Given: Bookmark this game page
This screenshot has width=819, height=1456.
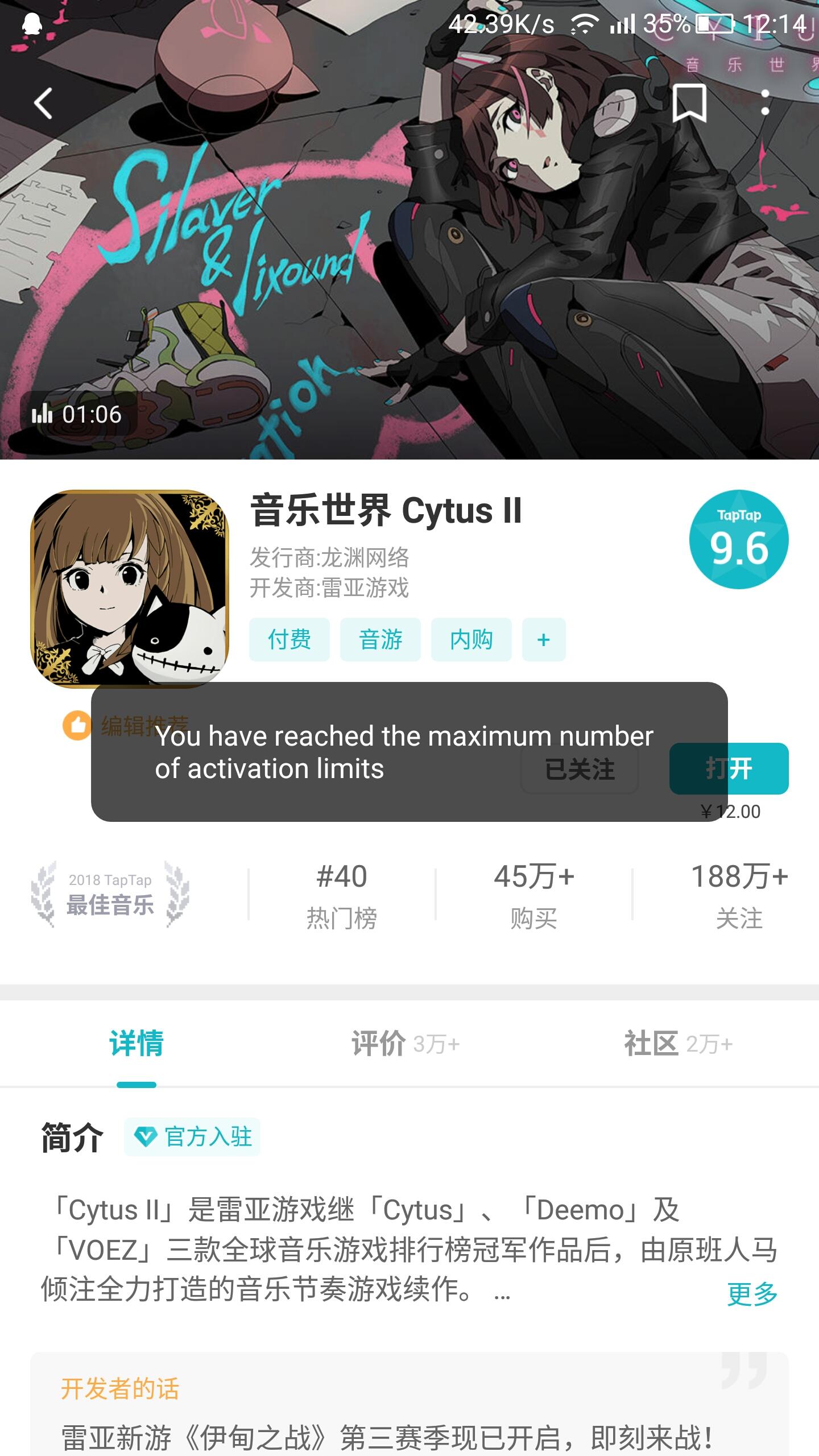Looking at the screenshot, I should click(690, 104).
